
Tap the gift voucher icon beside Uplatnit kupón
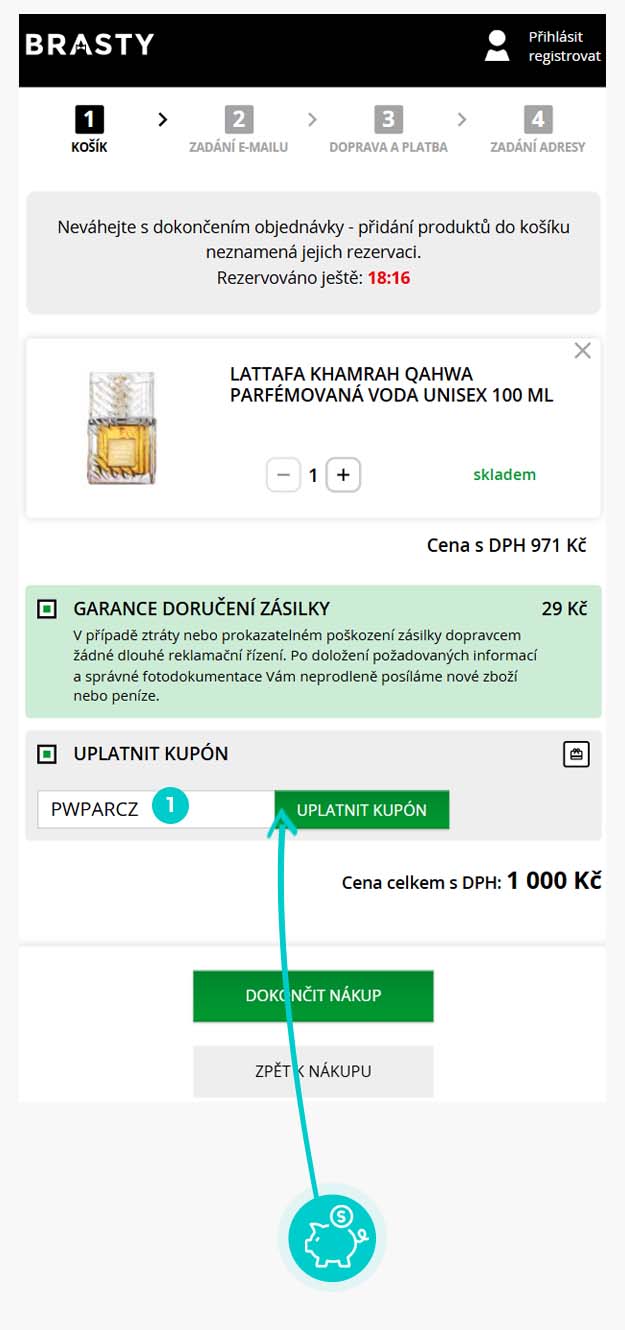(576, 754)
